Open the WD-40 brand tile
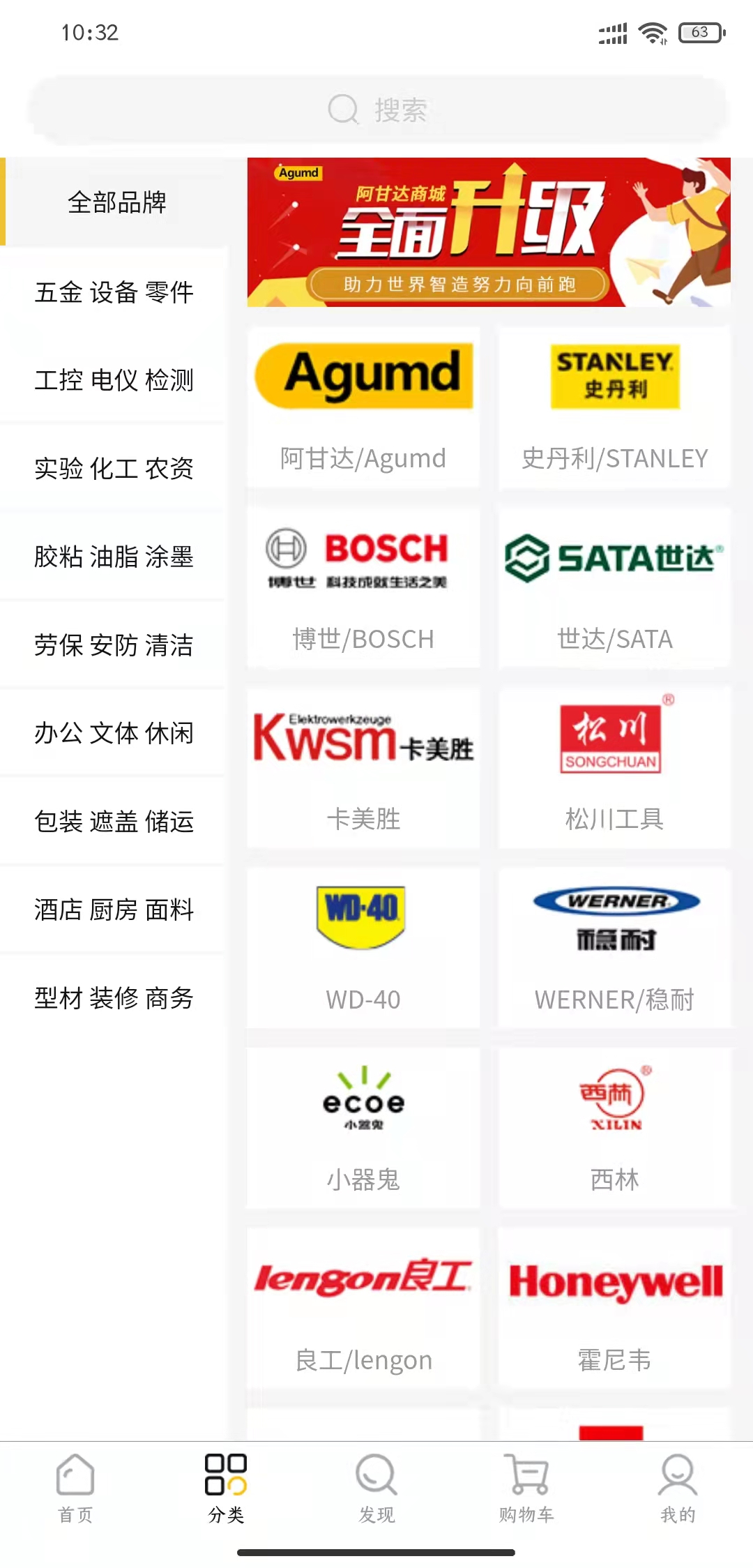Image resolution: width=753 pixels, height=1568 pixels. (363, 948)
